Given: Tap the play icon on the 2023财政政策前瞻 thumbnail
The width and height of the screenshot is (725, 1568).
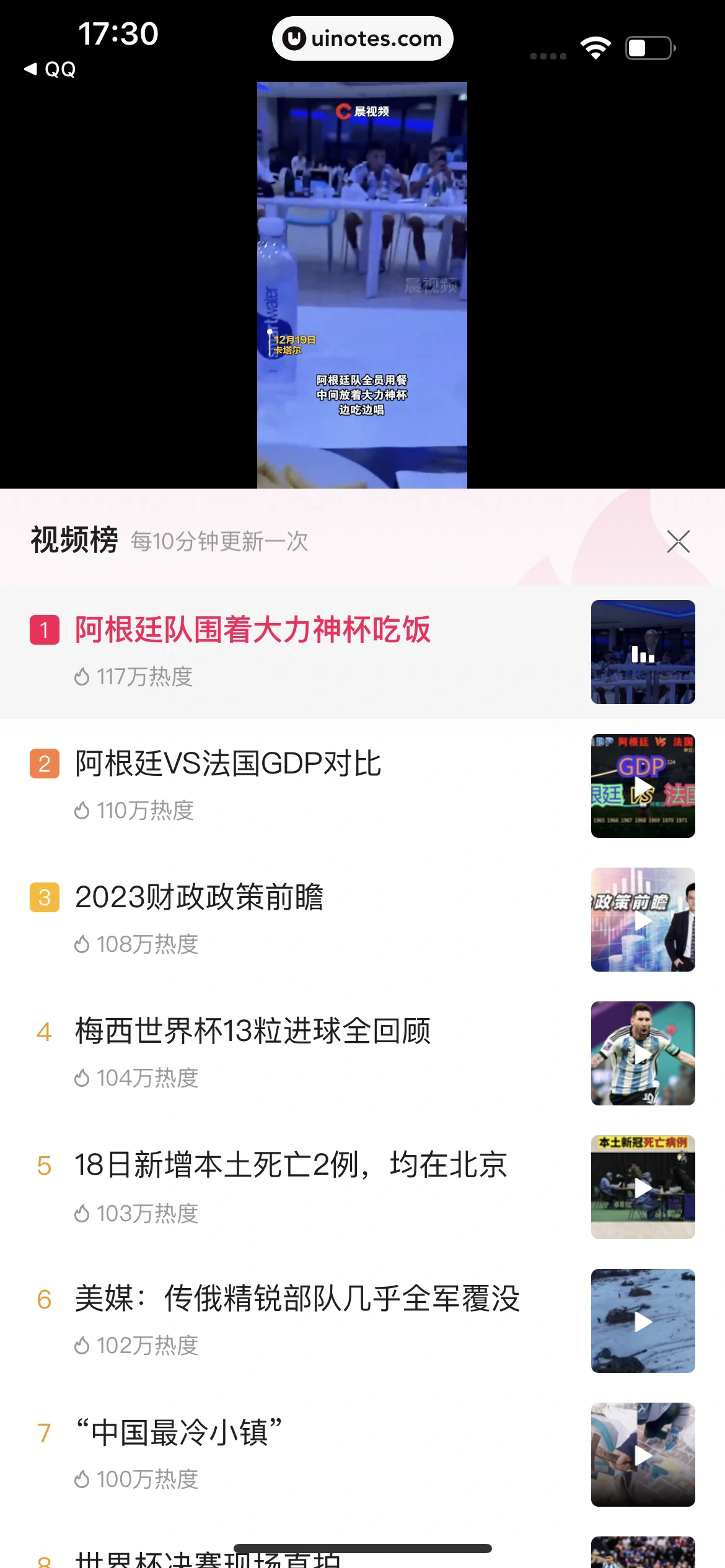Looking at the screenshot, I should tap(643, 921).
